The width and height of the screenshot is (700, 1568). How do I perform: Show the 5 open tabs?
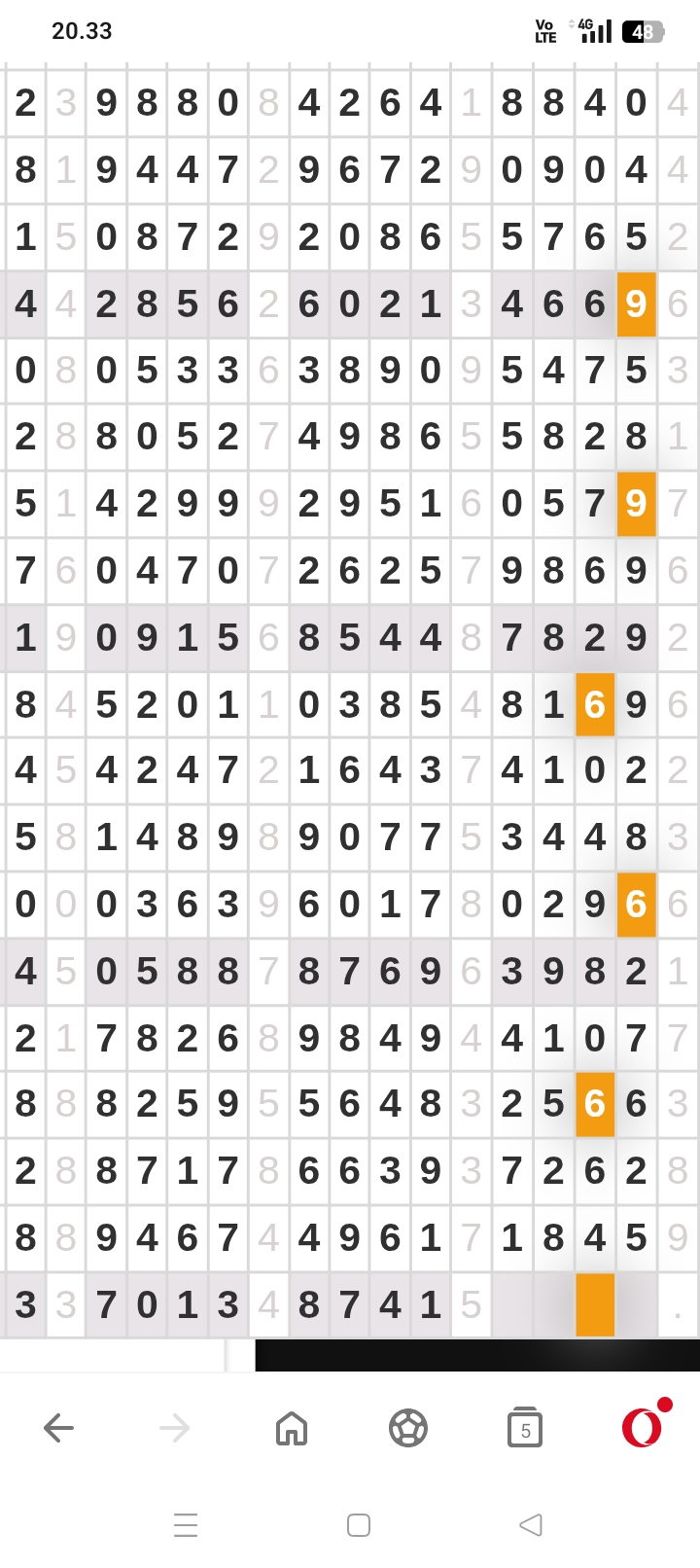pyautogui.click(x=525, y=1428)
